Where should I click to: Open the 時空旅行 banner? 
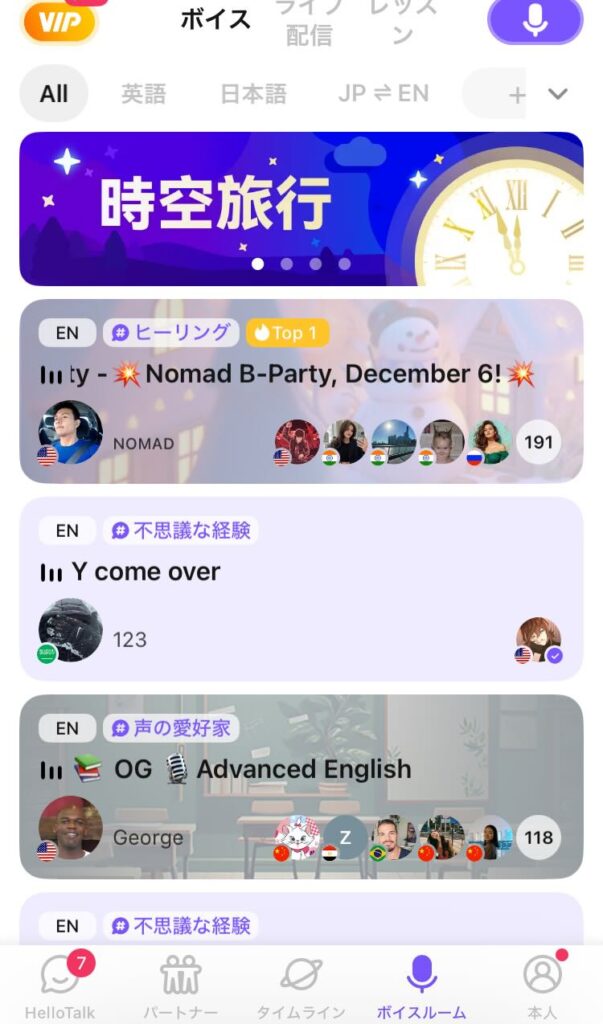(x=301, y=208)
